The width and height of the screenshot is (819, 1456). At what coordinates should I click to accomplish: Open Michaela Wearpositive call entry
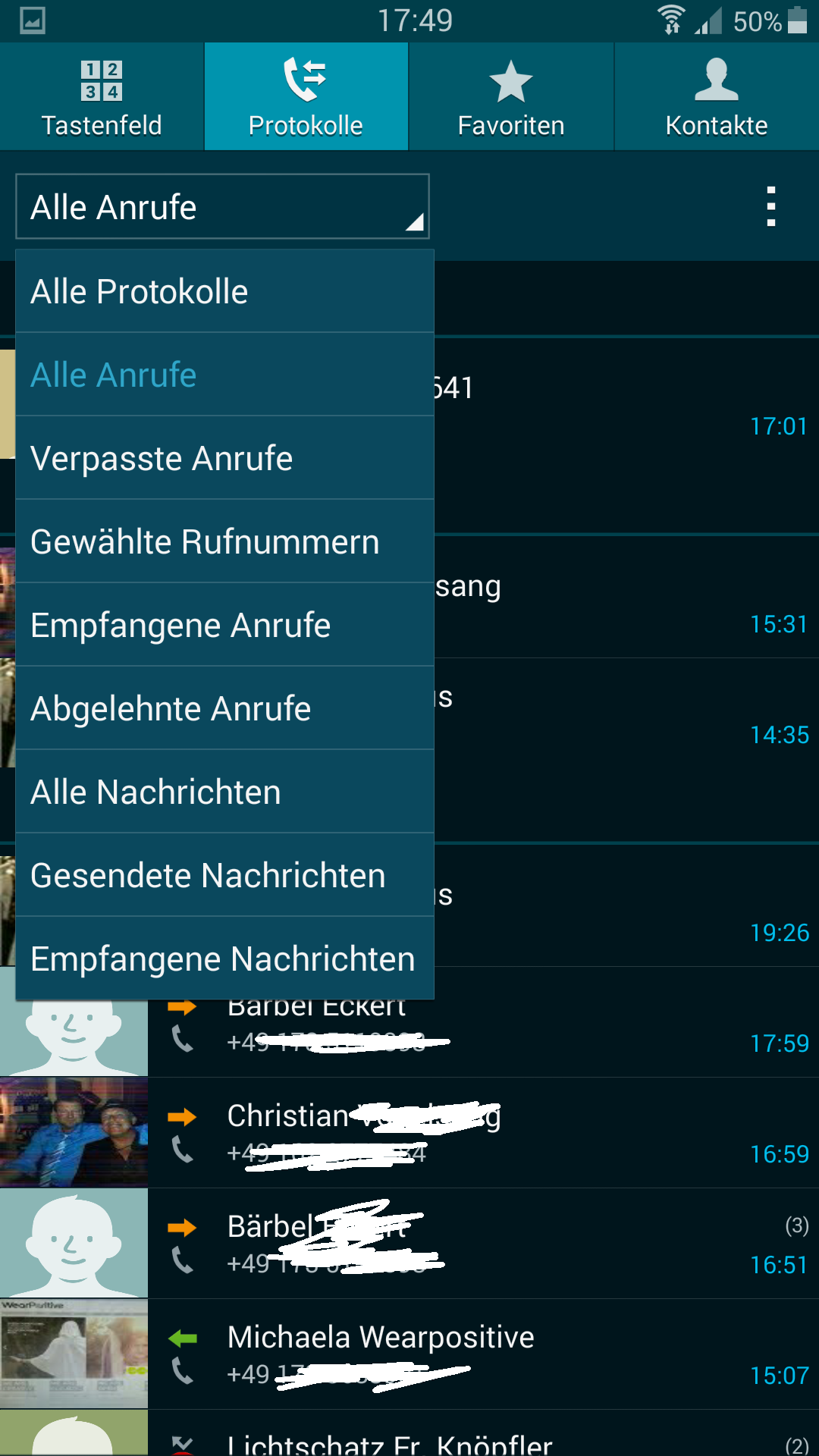coord(483,1354)
